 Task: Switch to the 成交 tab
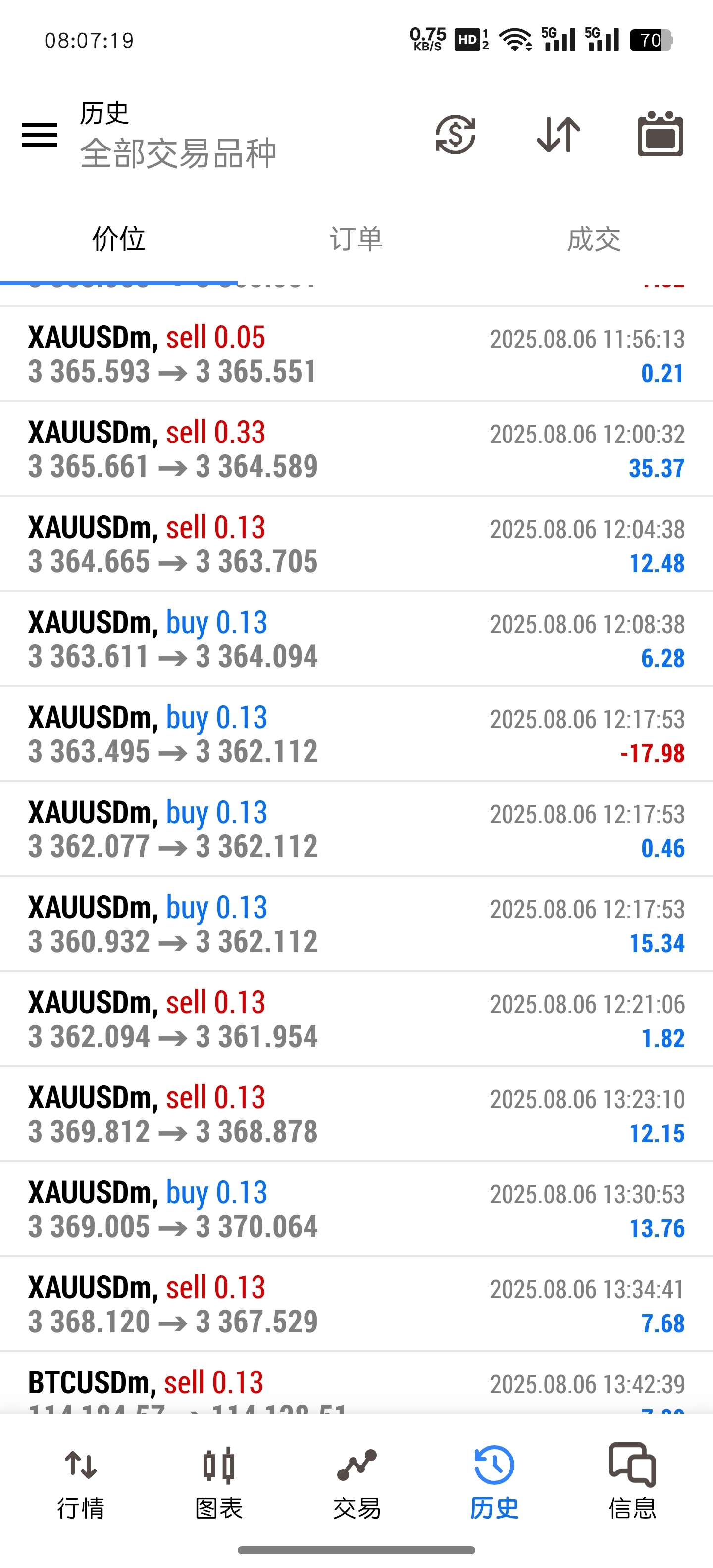(x=594, y=239)
